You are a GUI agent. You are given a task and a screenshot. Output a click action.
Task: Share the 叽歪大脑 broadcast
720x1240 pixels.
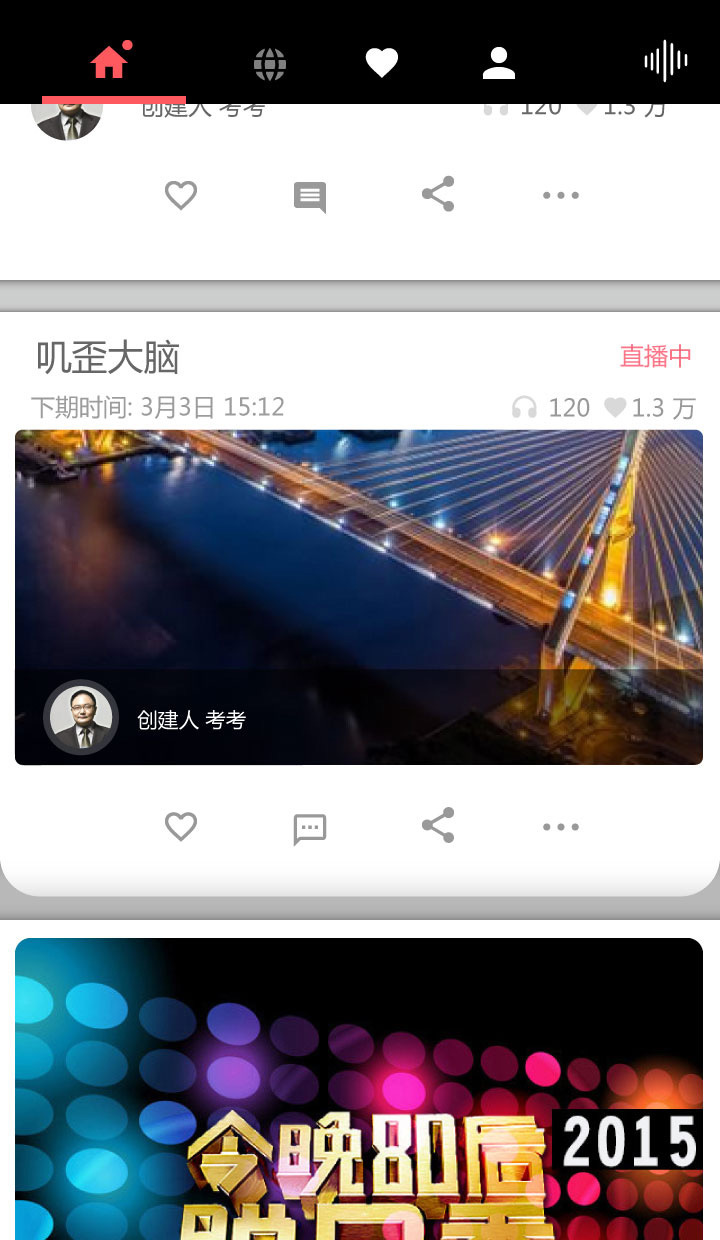point(438,826)
